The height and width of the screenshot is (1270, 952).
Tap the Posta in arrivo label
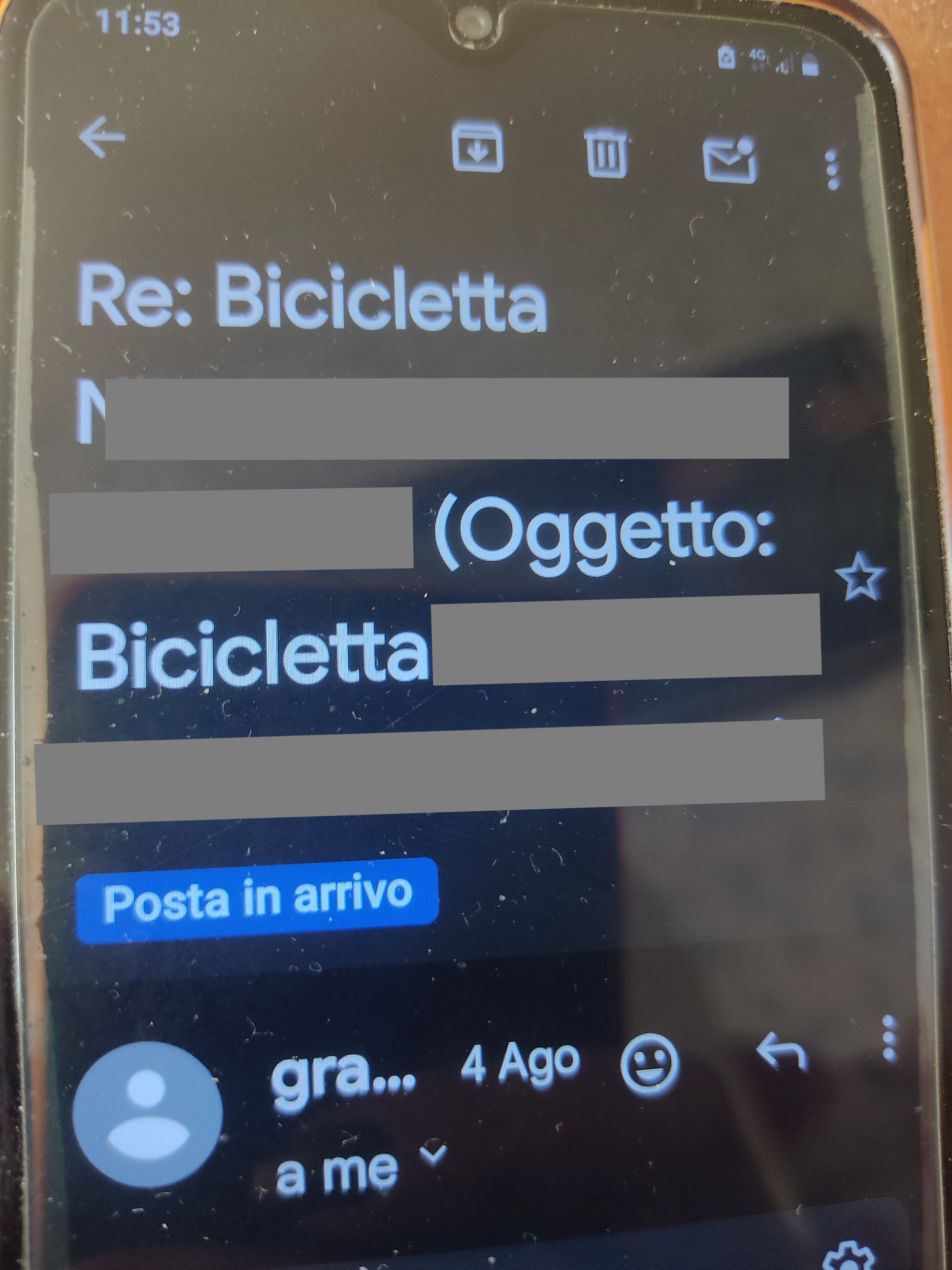(256, 901)
